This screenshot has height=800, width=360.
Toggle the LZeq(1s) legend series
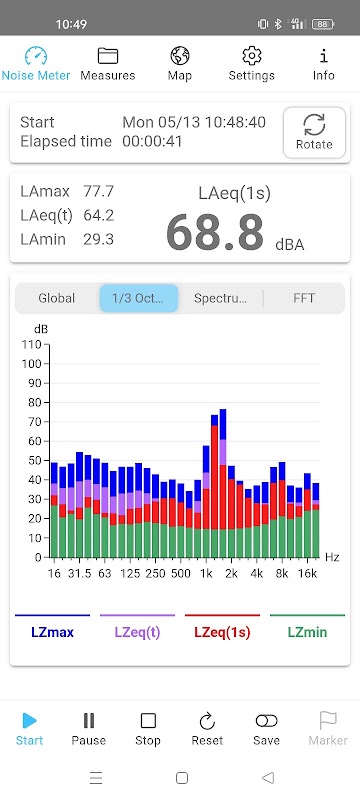point(222,628)
